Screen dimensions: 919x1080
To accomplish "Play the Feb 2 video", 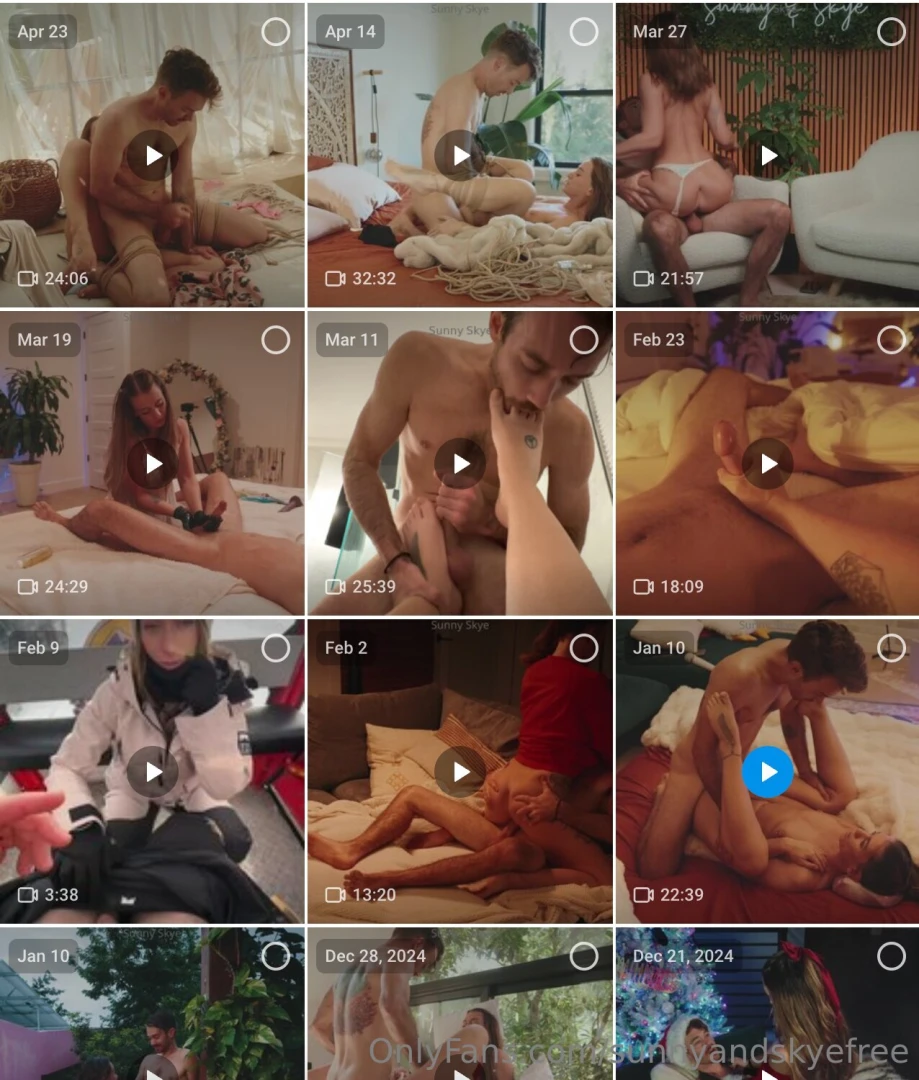I will (x=460, y=771).
